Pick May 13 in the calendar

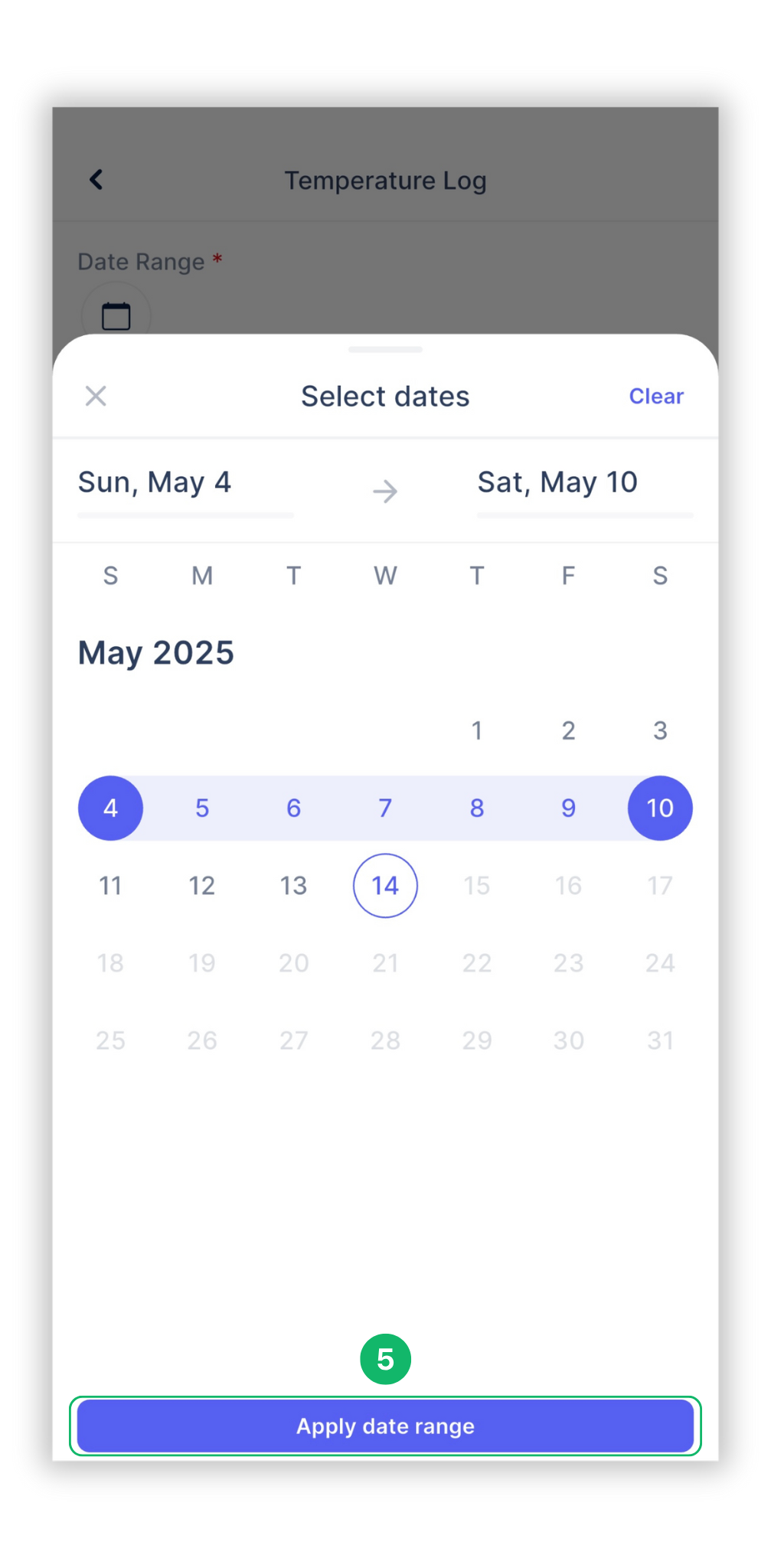point(293,886)
